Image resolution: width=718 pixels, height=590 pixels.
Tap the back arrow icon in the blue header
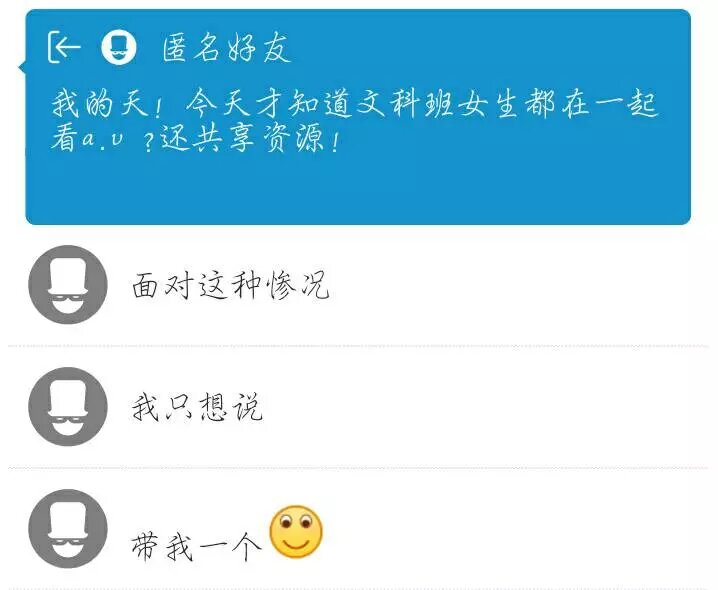[x=64, y=46]
